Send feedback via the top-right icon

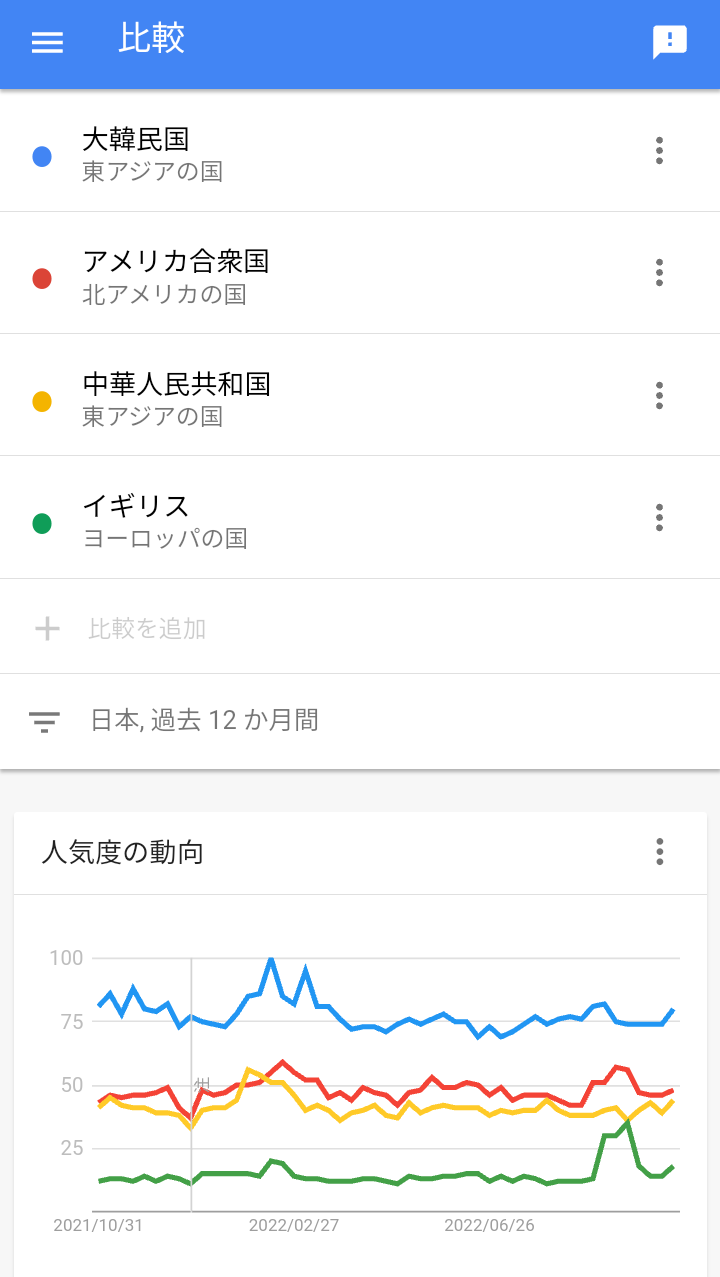[670, 42]
